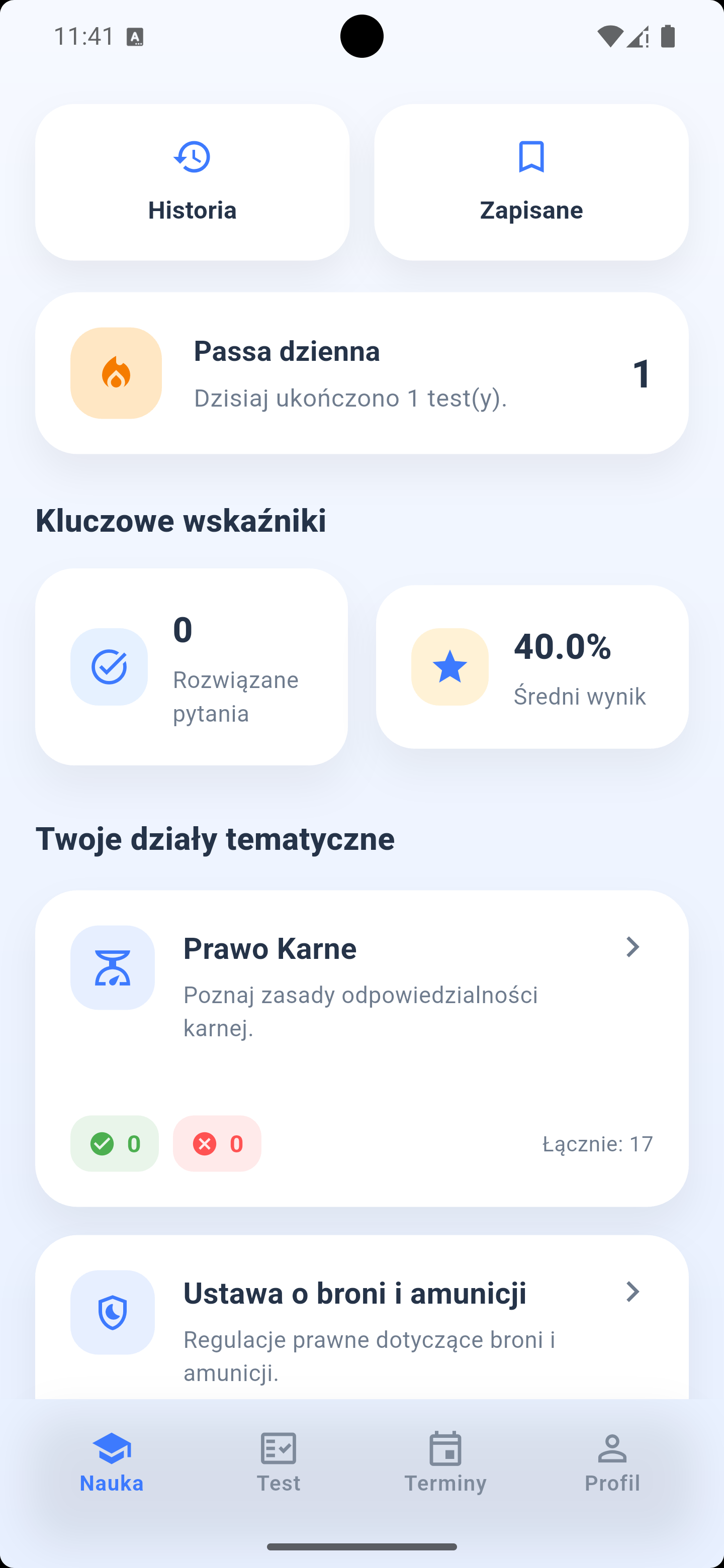Viewport: 724px width, 1568px height.
Task: Open the Zapisane card
Action: pyautogui.click(x=531, y=182)
